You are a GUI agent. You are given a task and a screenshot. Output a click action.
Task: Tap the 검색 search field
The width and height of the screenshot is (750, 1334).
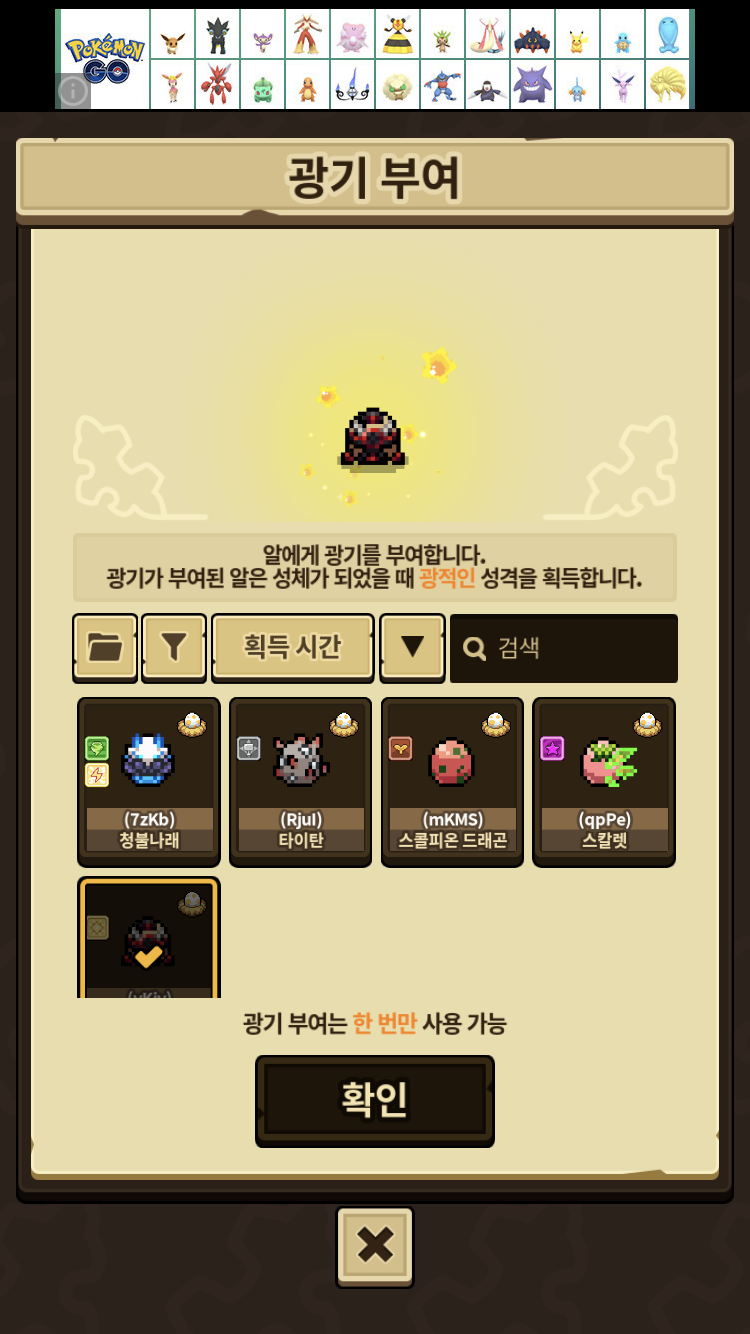(564, 648)
